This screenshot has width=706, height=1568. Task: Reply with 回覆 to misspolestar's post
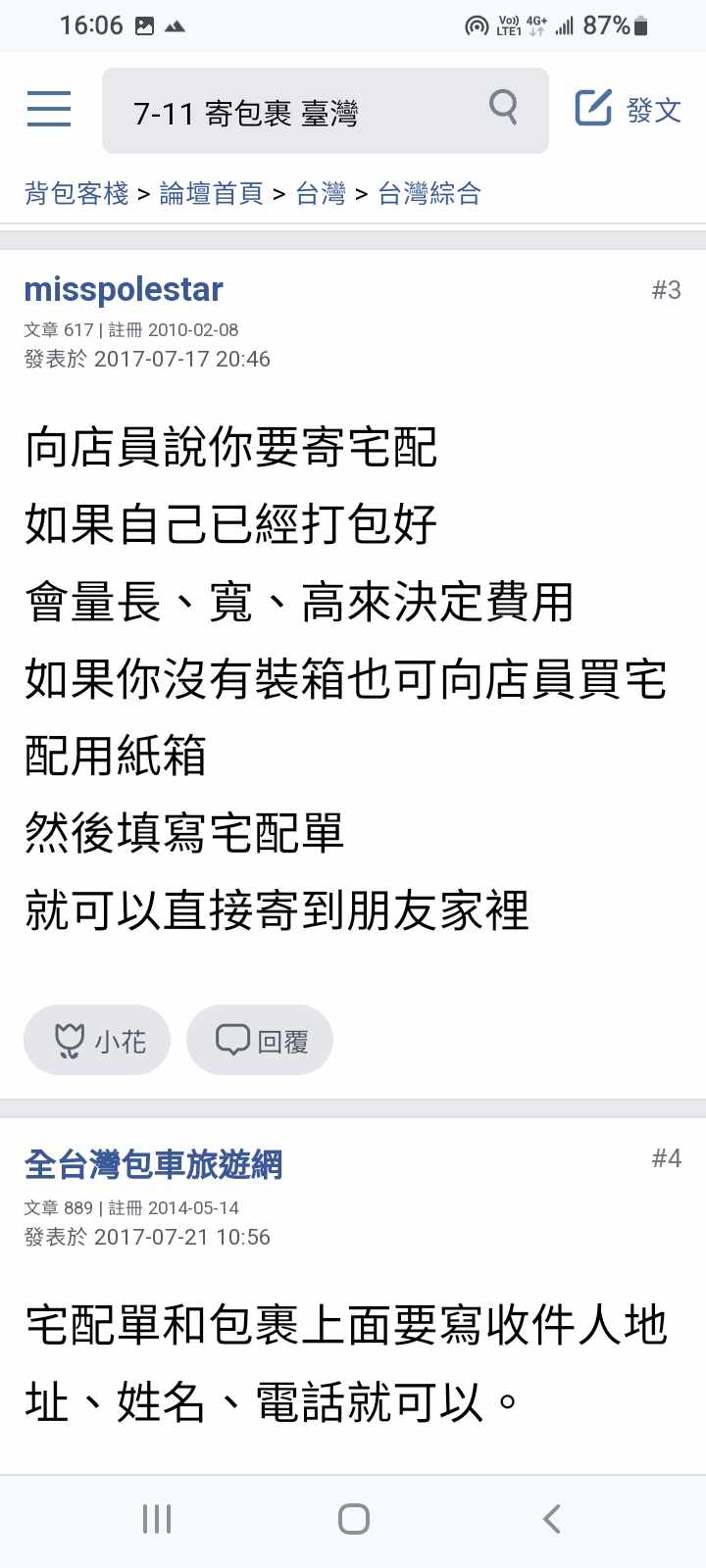point(260,1040)
